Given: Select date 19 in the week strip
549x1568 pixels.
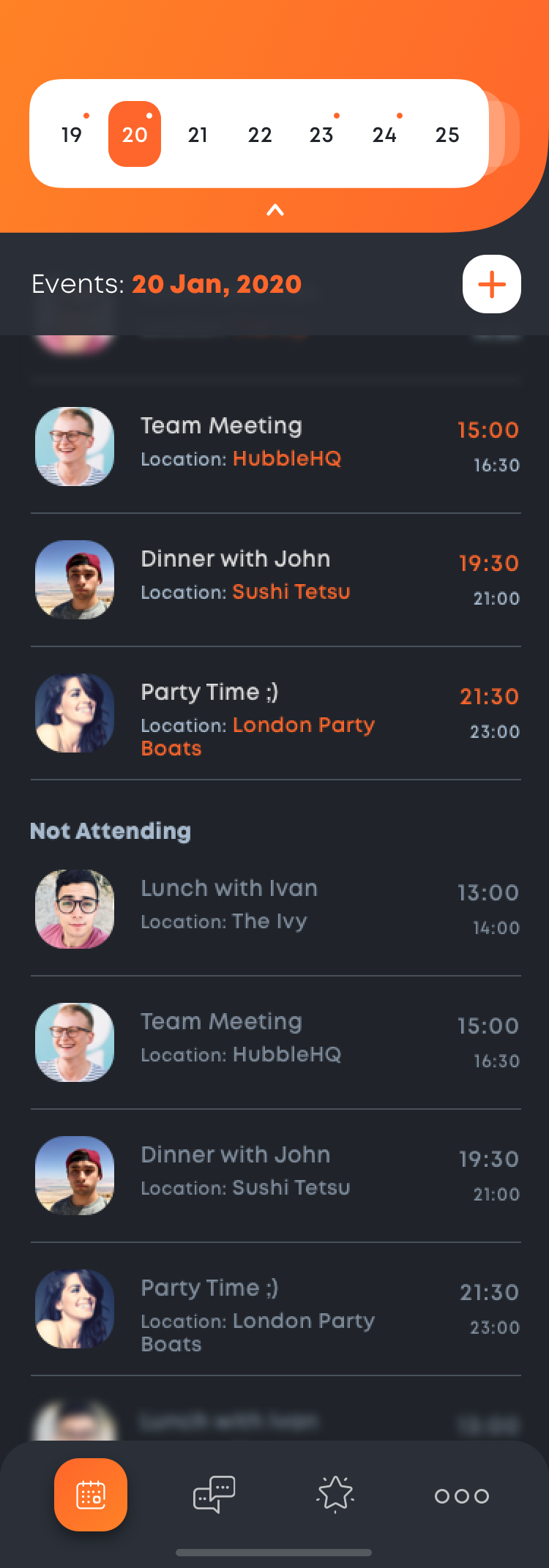Looking at the screenshot, I should click(72, 135).
